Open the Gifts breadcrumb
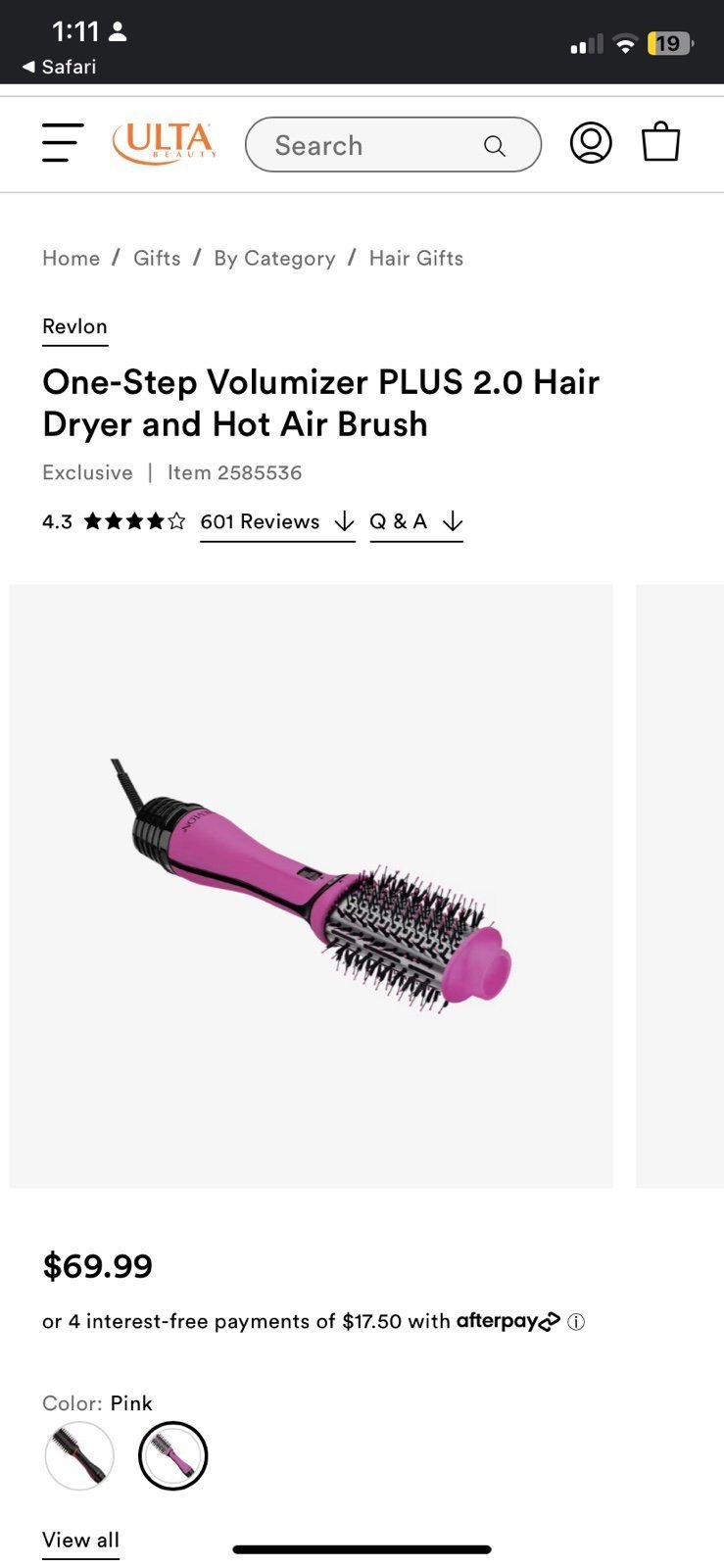 [x=157, y=258]
